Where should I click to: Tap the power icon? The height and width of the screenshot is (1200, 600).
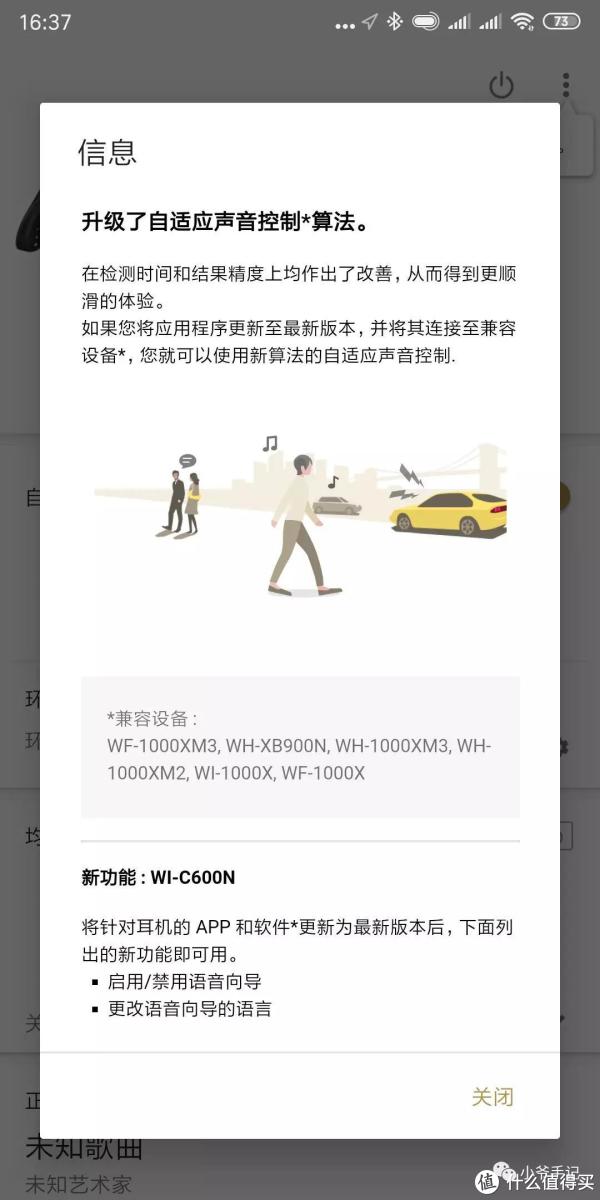[x=501, y=85]
